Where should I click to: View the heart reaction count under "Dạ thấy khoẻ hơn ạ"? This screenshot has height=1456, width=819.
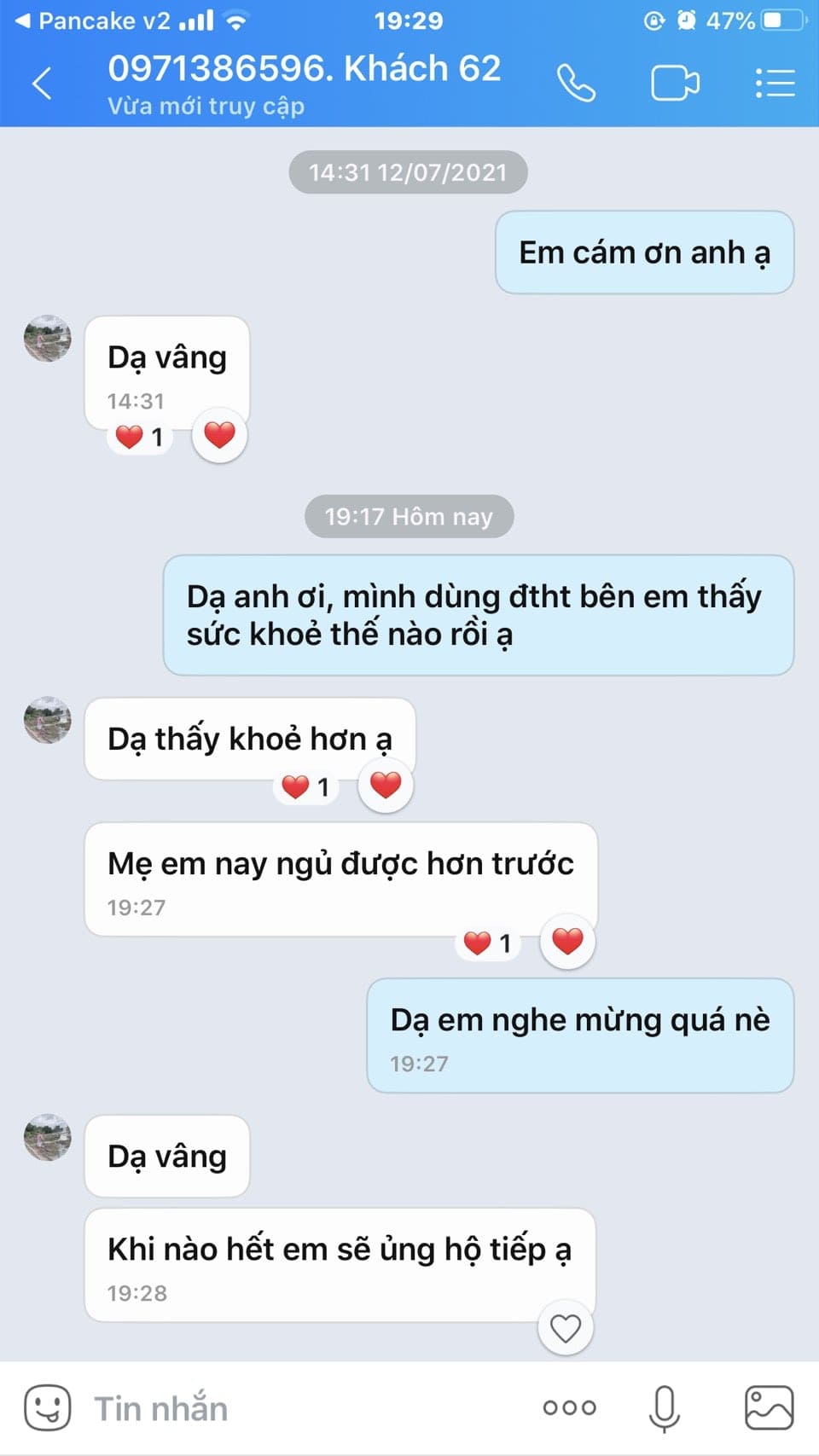click(305, 786)
